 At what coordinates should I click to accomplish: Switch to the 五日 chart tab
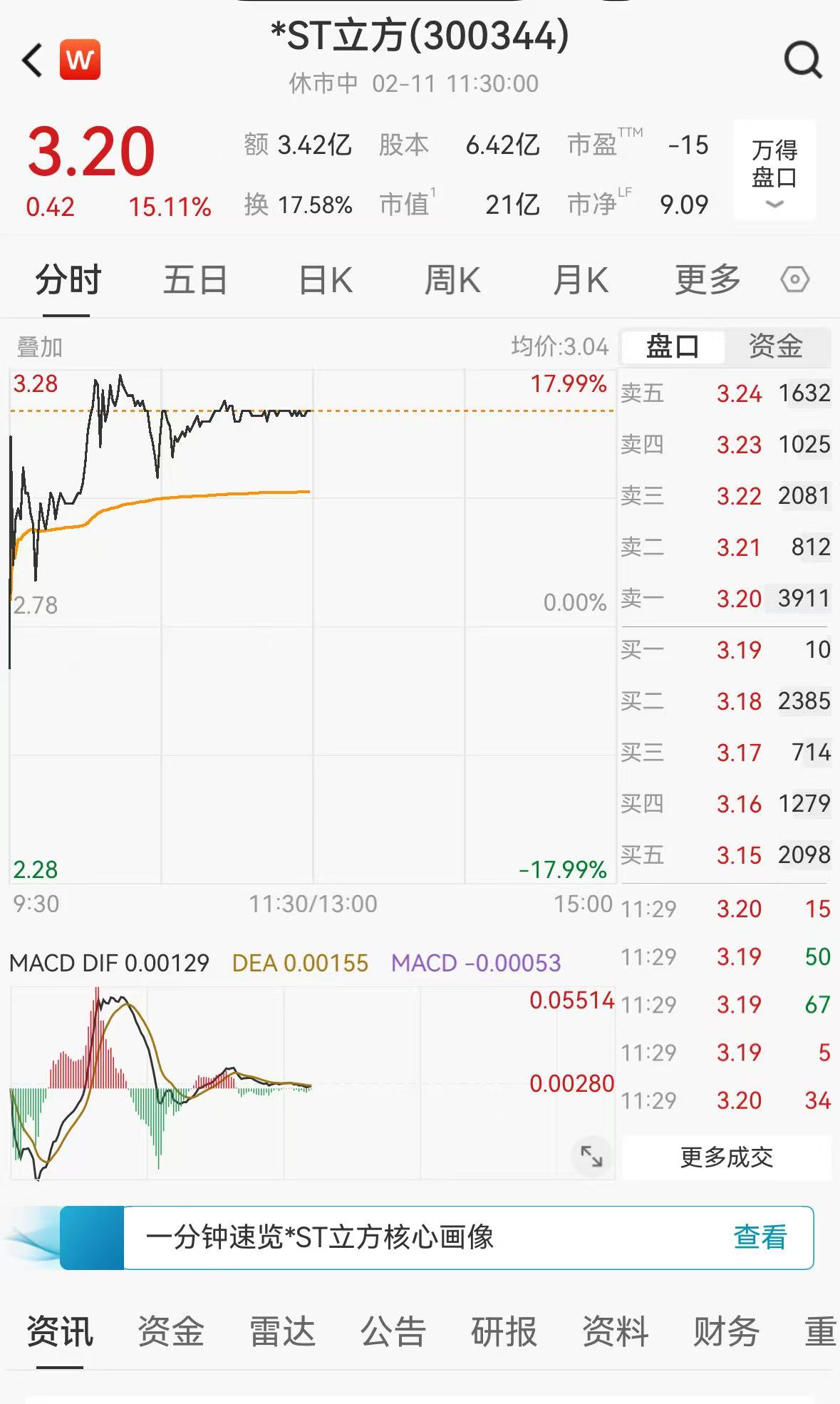(195, 279)
